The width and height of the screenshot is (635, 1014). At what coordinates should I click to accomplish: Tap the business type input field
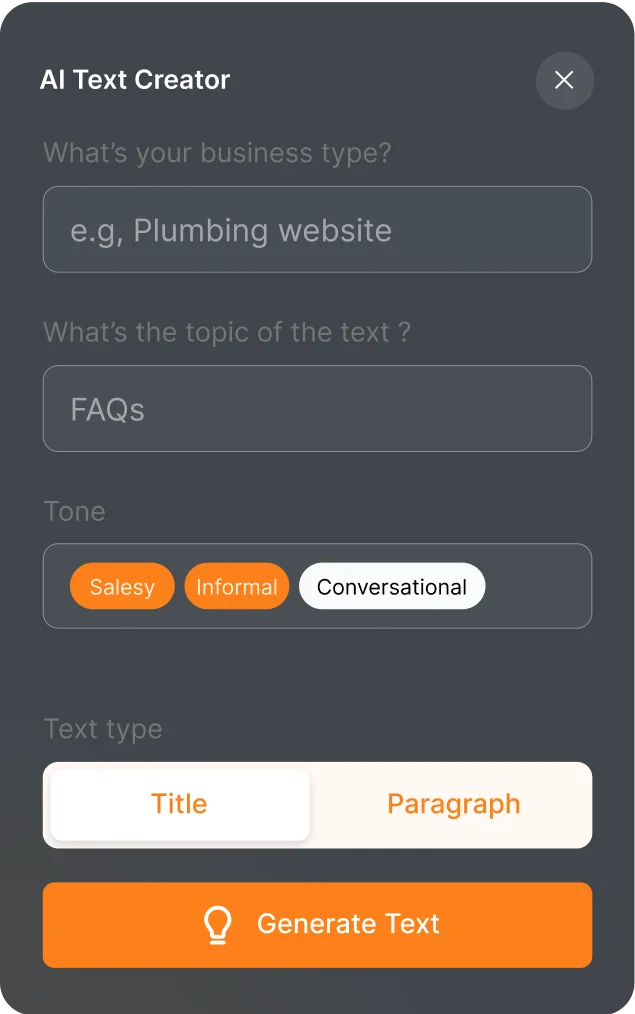pyautogui.click(x=317, y=230)
